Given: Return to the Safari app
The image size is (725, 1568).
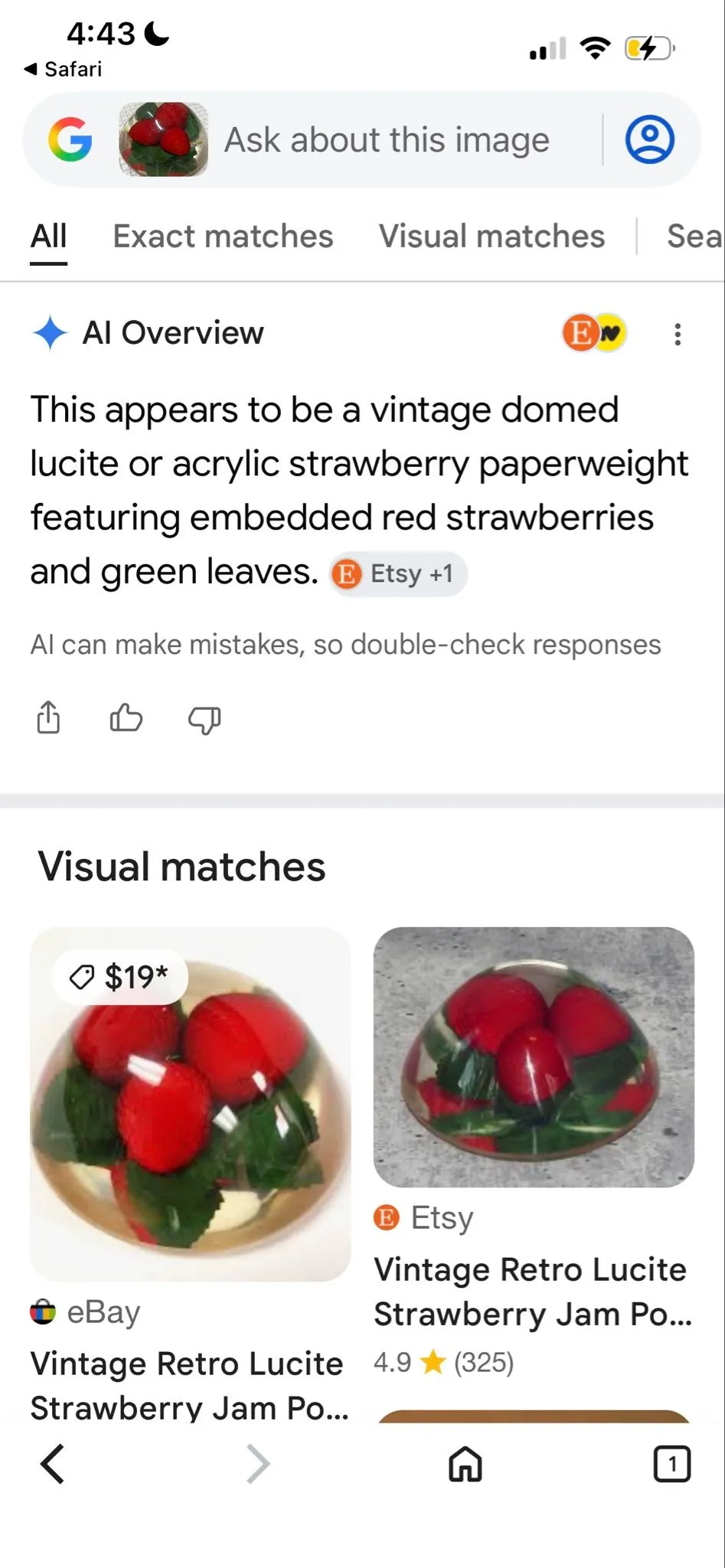Looking at the screenshot, I should [x=63, y=69].
